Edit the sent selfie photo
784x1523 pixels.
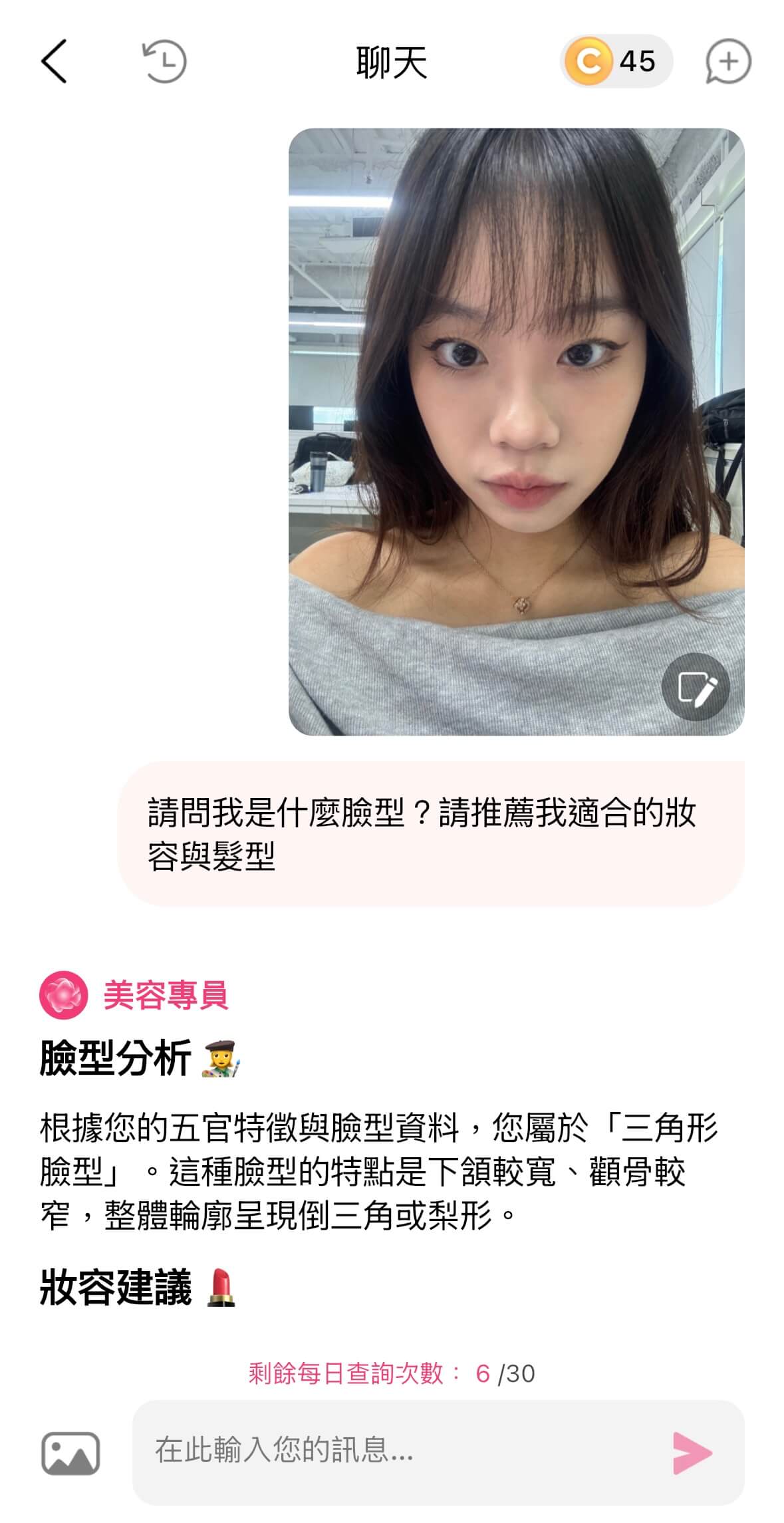696,688
